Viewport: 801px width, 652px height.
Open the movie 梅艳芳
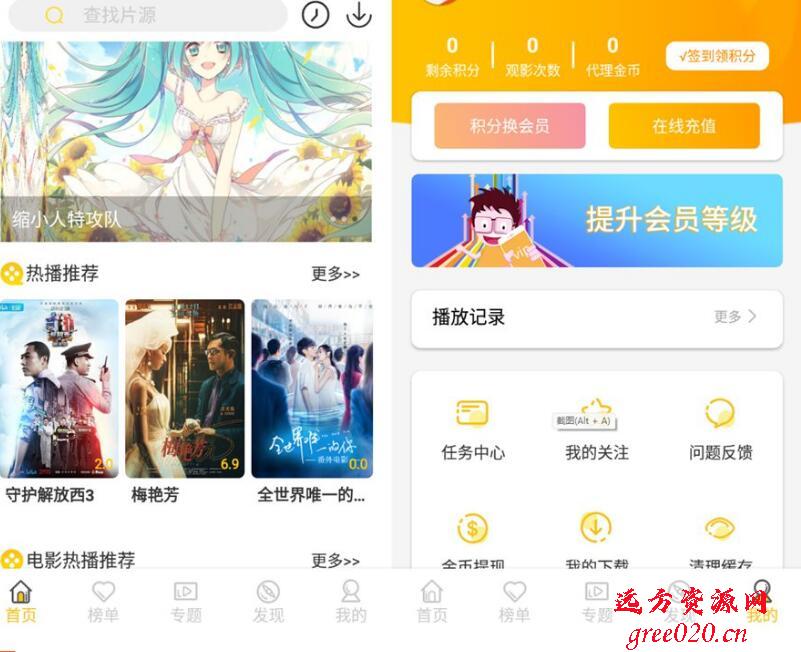tap(184, 390)
